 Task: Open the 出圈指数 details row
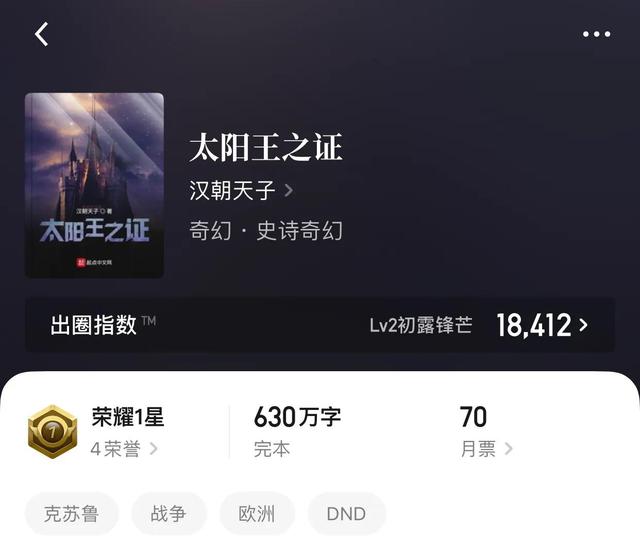tap(320, 325)
